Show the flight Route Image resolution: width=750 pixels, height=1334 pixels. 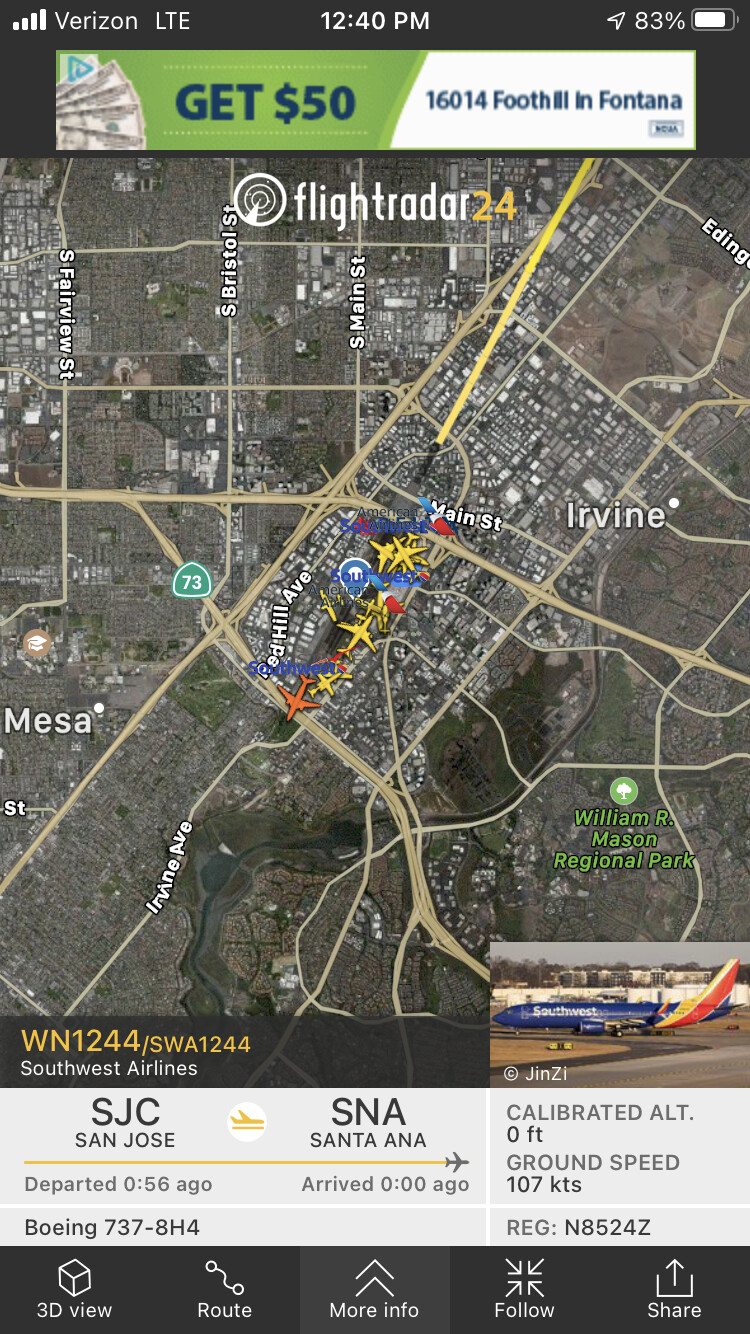224,1289
